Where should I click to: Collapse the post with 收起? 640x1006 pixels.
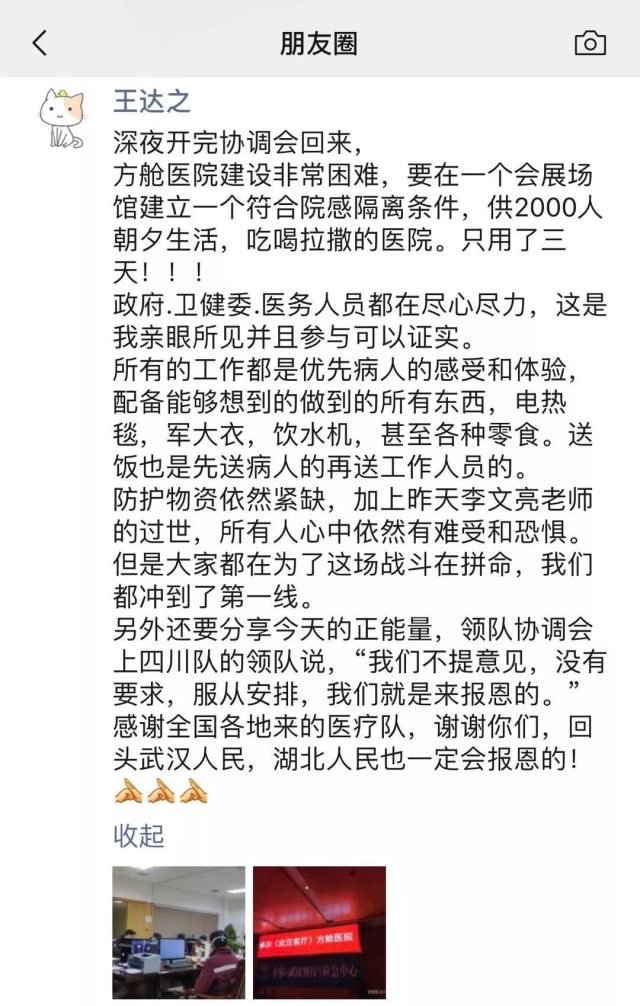coord(138,835)
